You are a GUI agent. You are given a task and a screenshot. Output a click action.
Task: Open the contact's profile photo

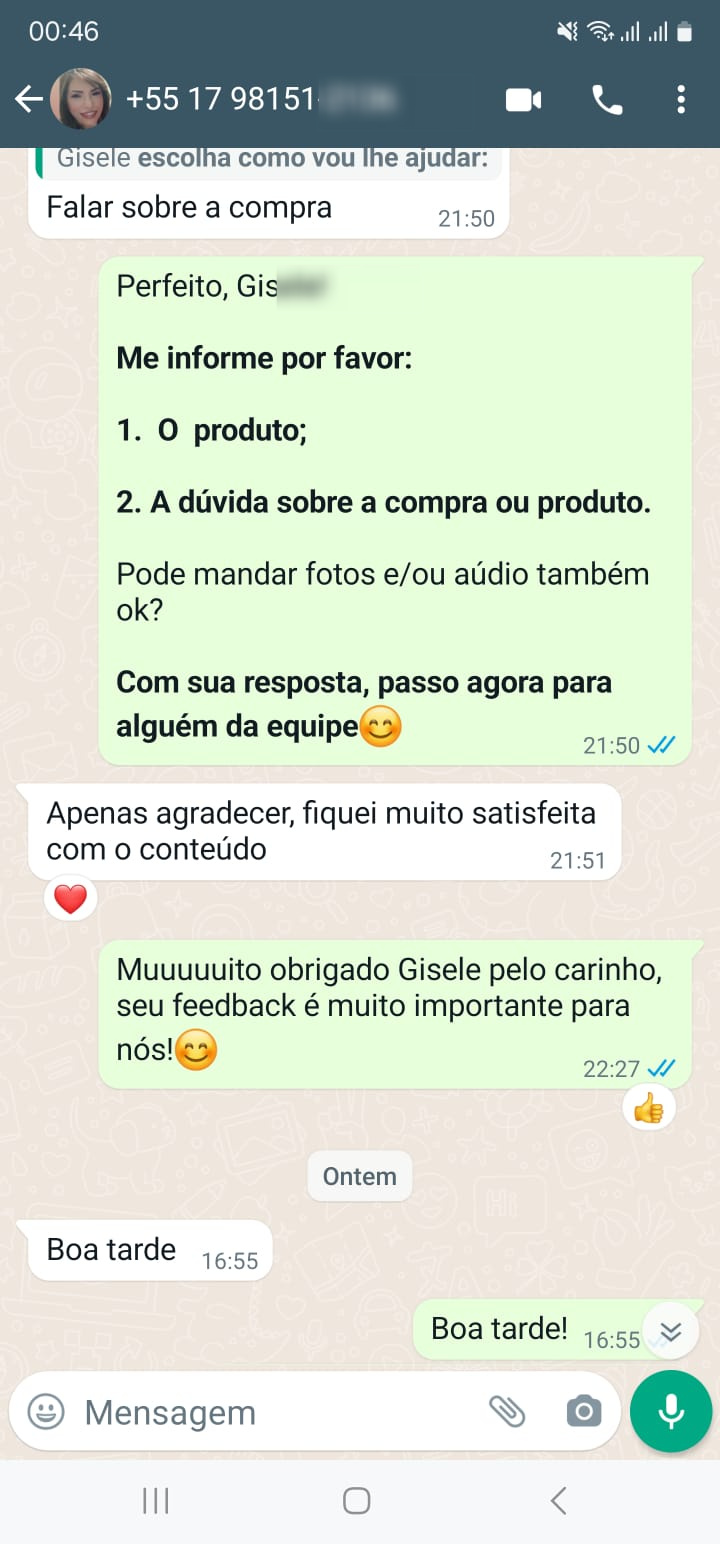tap(81, 99)
